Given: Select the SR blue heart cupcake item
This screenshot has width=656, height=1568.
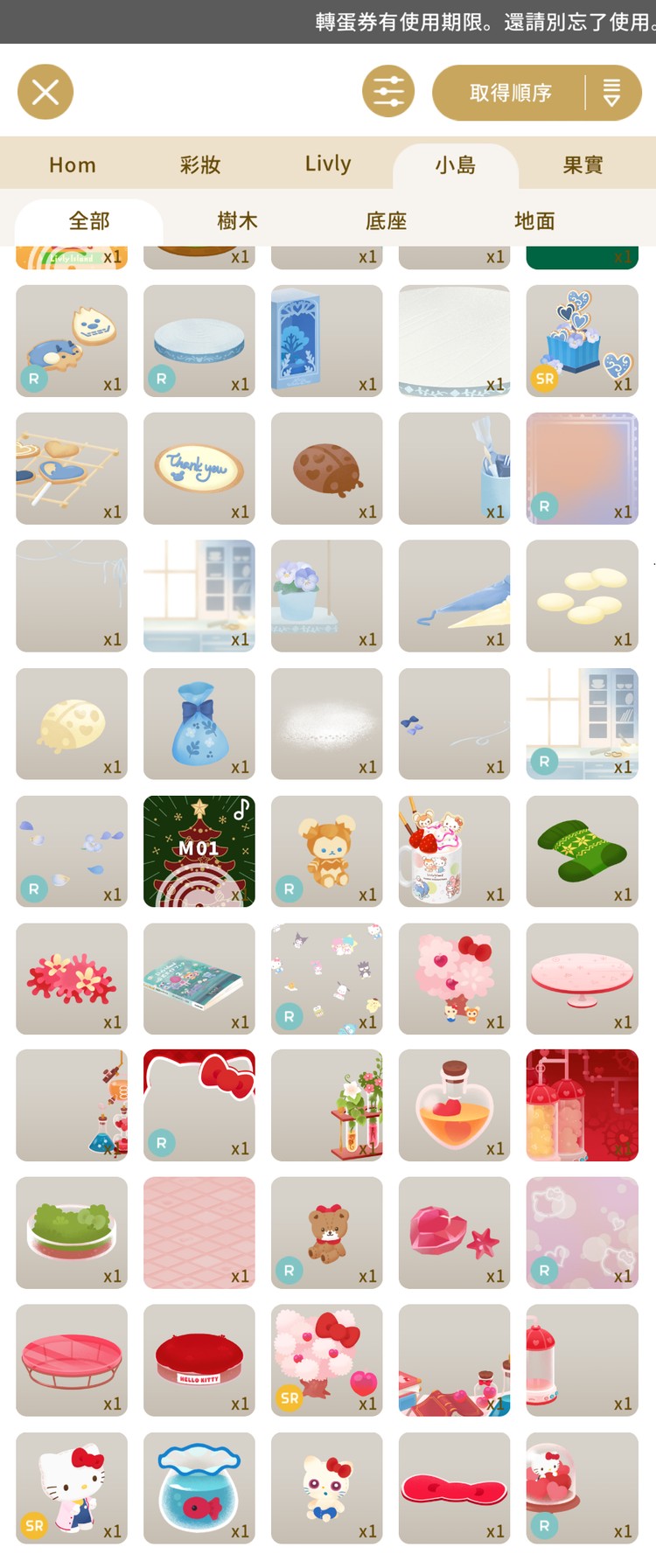Looking at the screenshot, I should pos(582,341).
